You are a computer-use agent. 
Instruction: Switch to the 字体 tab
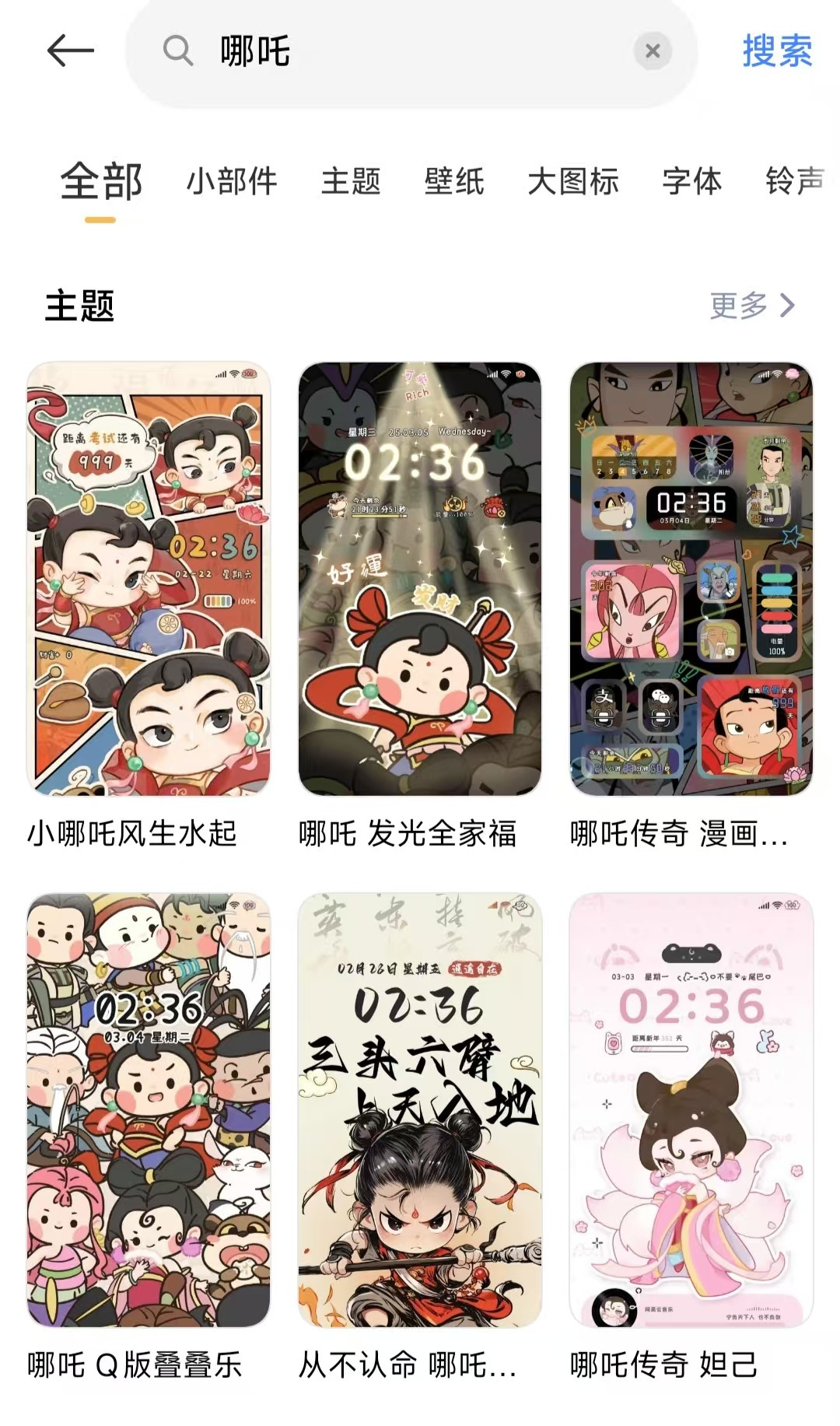point(692,181)
